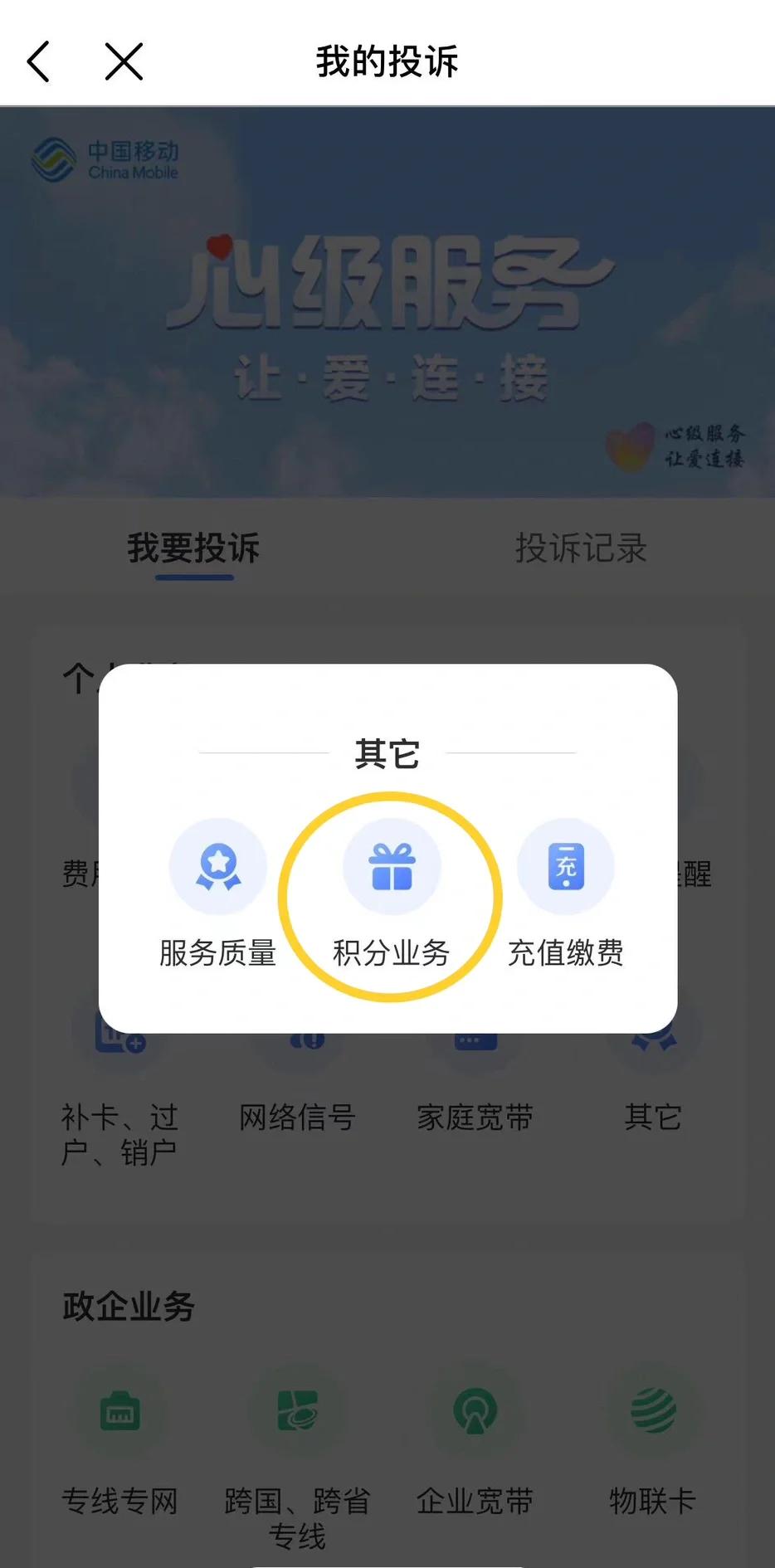Click the 其它 dialog title
Screen dimensions: 775x1568
coord(387,752)
